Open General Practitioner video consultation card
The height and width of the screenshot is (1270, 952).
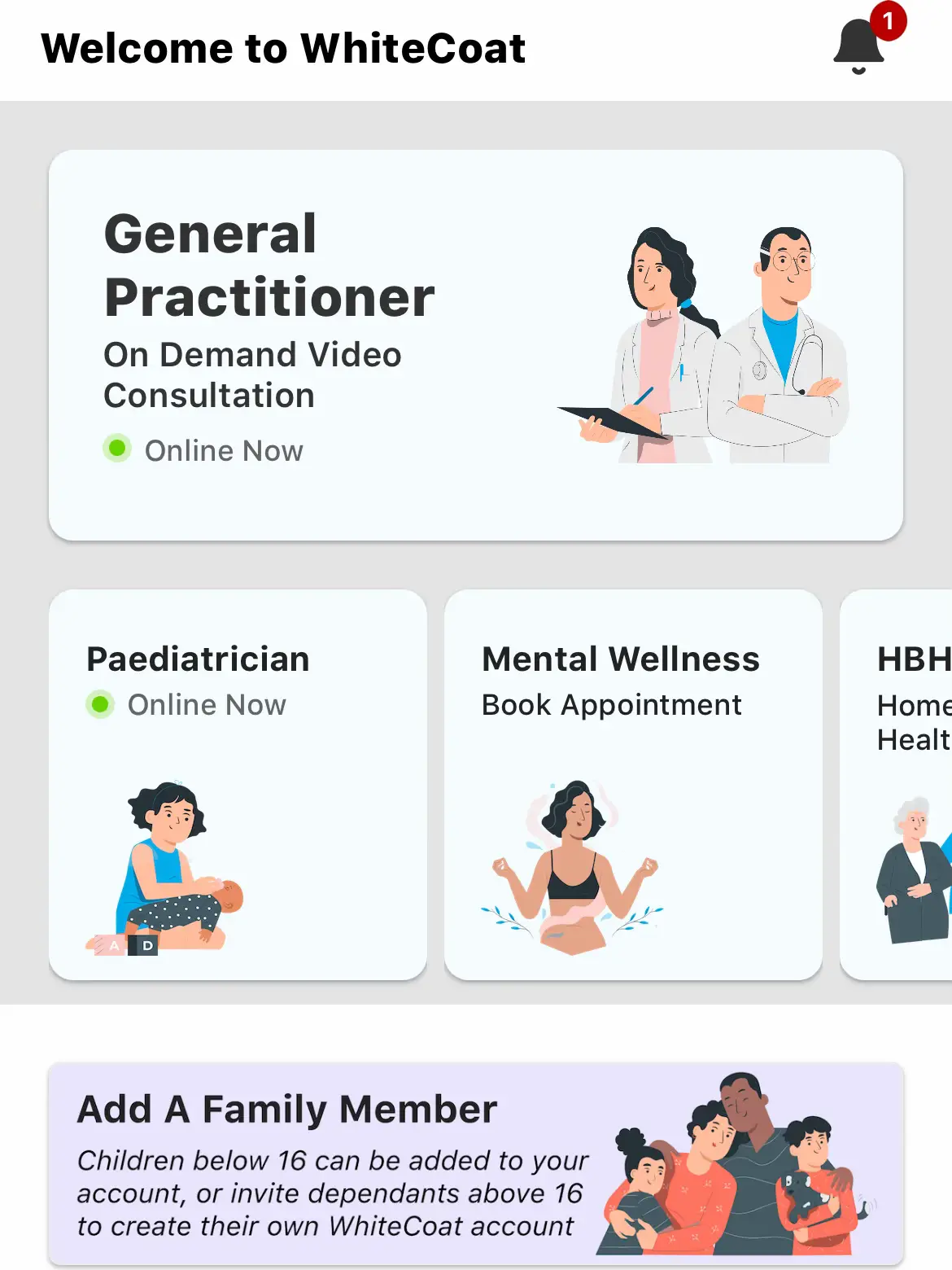(475, 344)
